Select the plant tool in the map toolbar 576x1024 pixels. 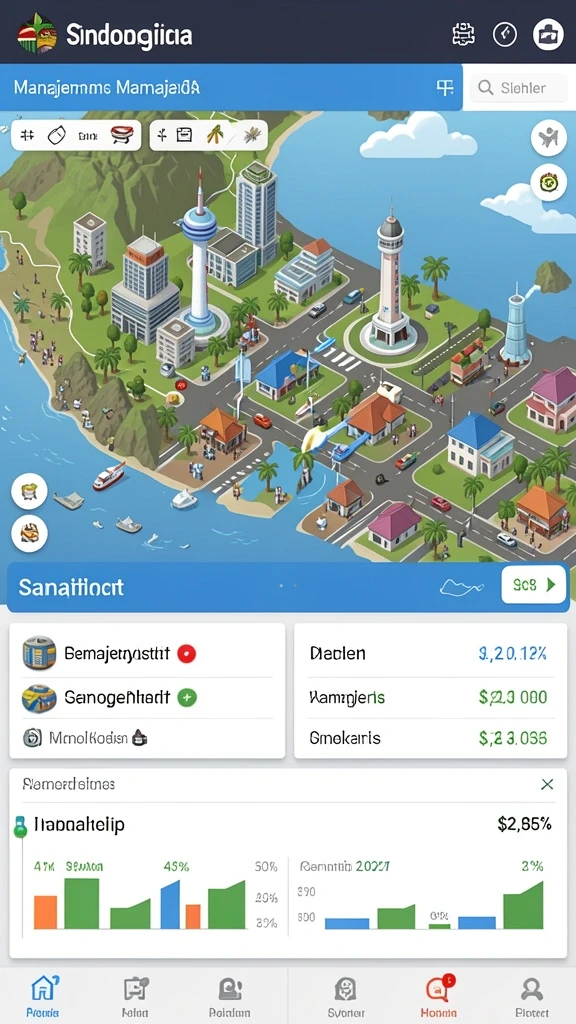click(216, 135)
